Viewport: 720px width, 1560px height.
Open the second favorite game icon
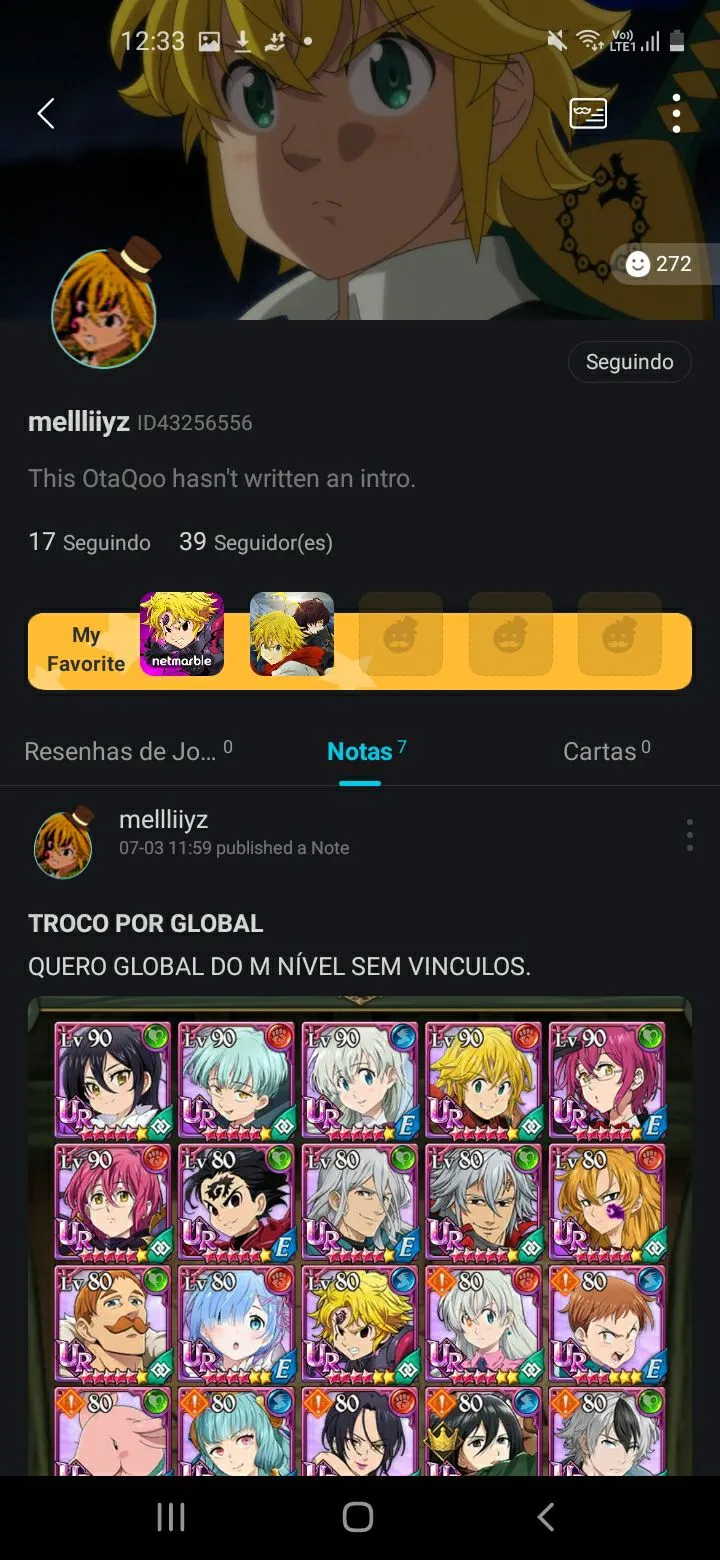pos(291,634)
